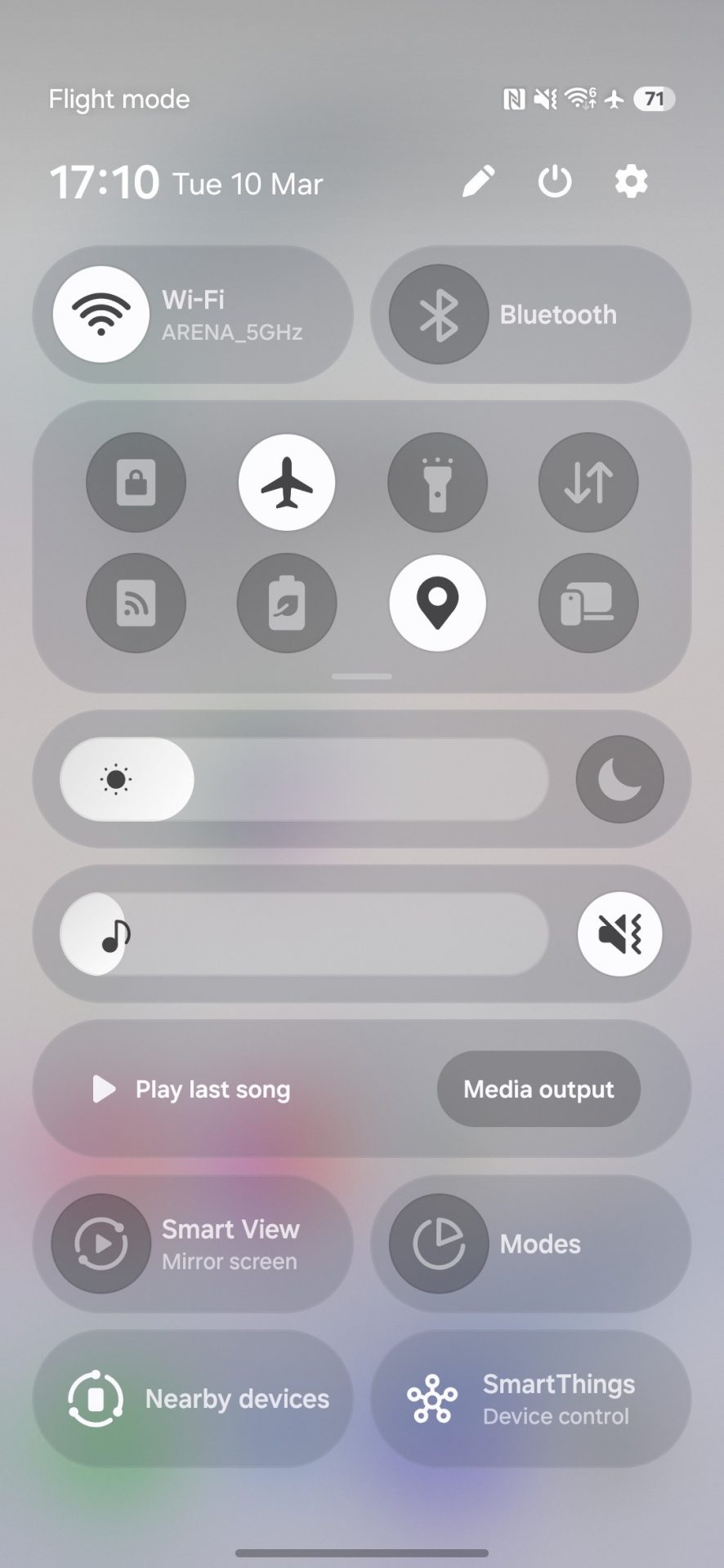Play last song

point(194,1089)
